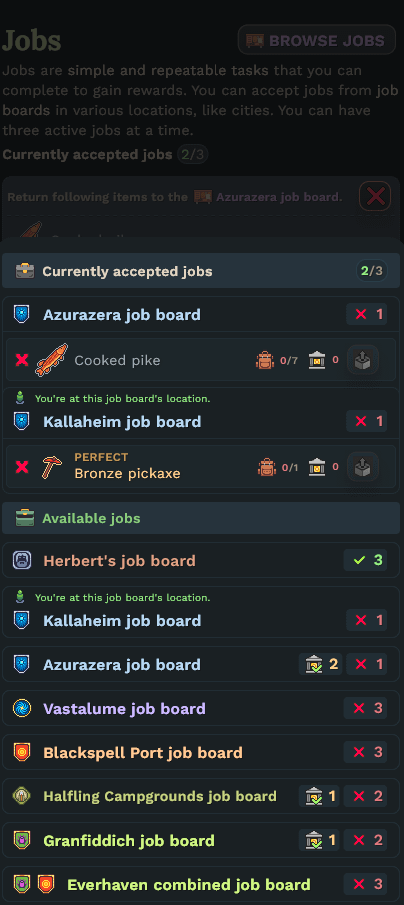Expand the Currently accepted jobs section header

click(201, 271)
